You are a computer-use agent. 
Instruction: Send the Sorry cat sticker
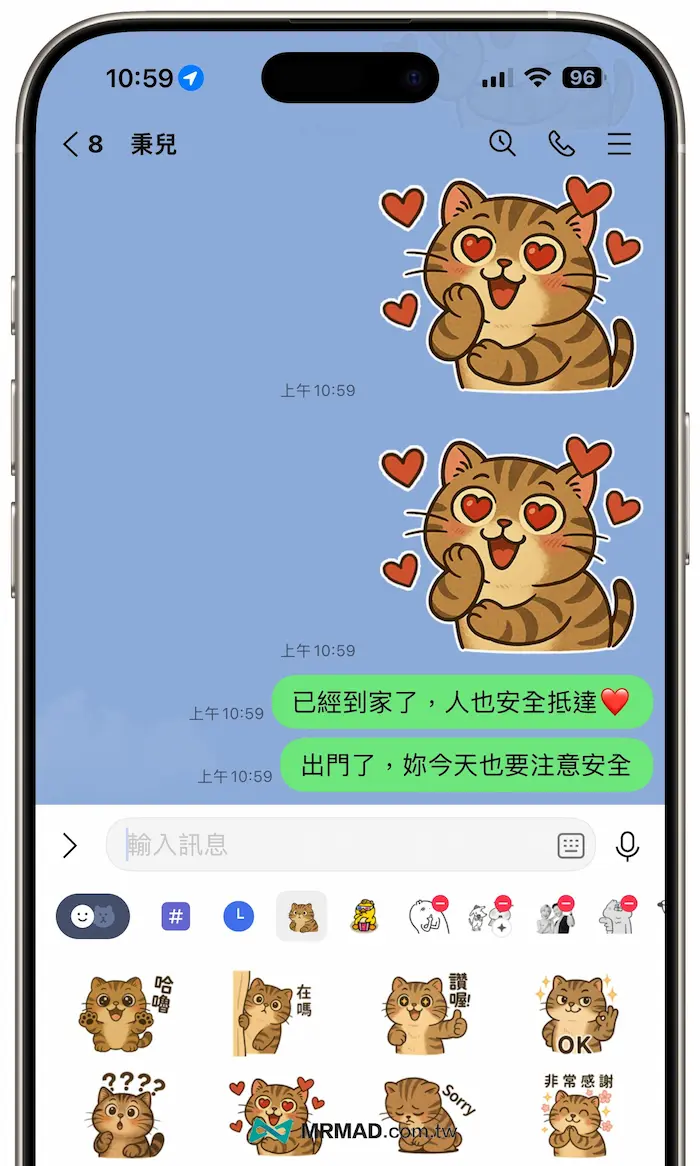point(426,1115)
